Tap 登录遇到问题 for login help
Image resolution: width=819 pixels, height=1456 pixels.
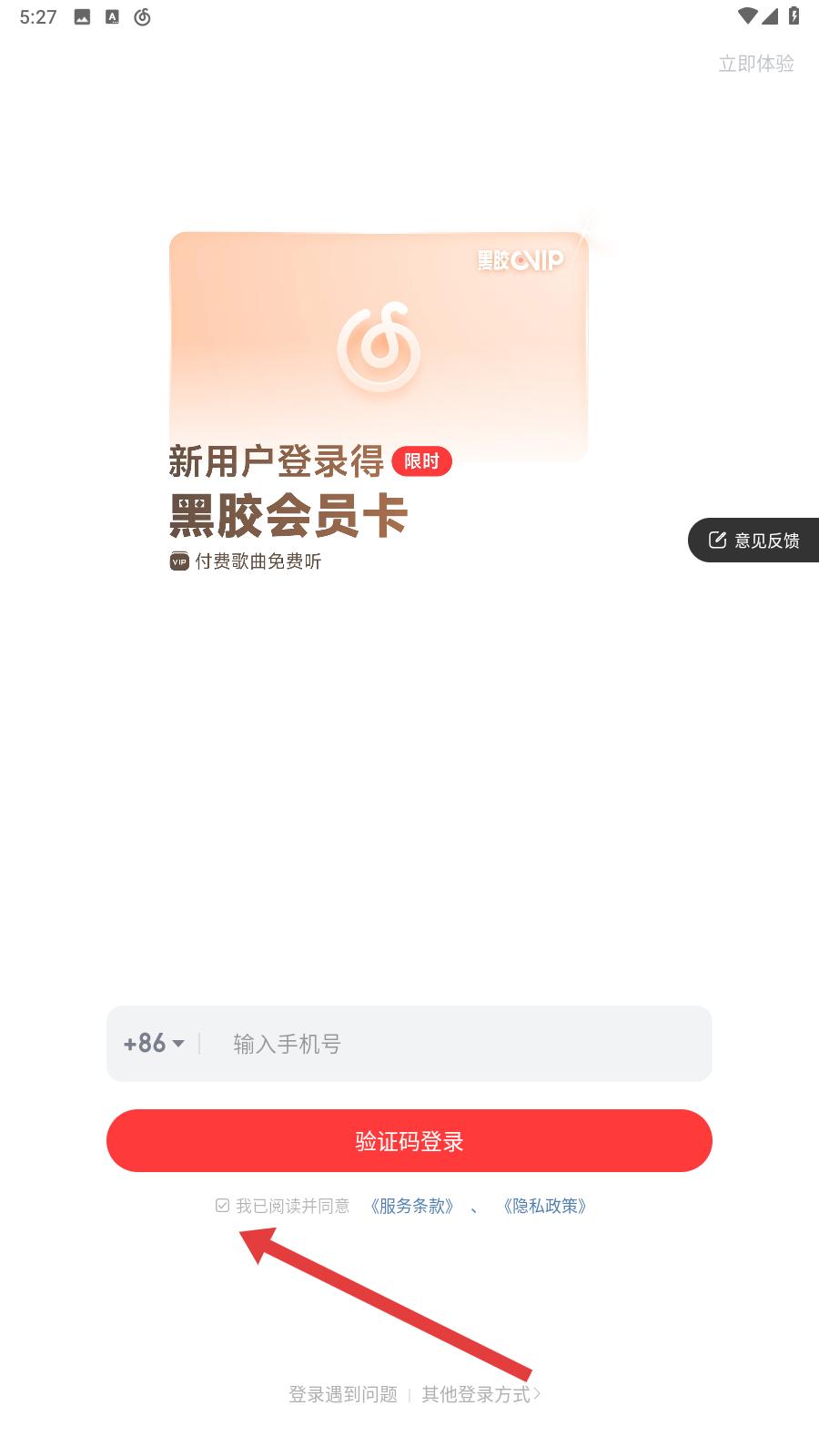pos(343,1394)
